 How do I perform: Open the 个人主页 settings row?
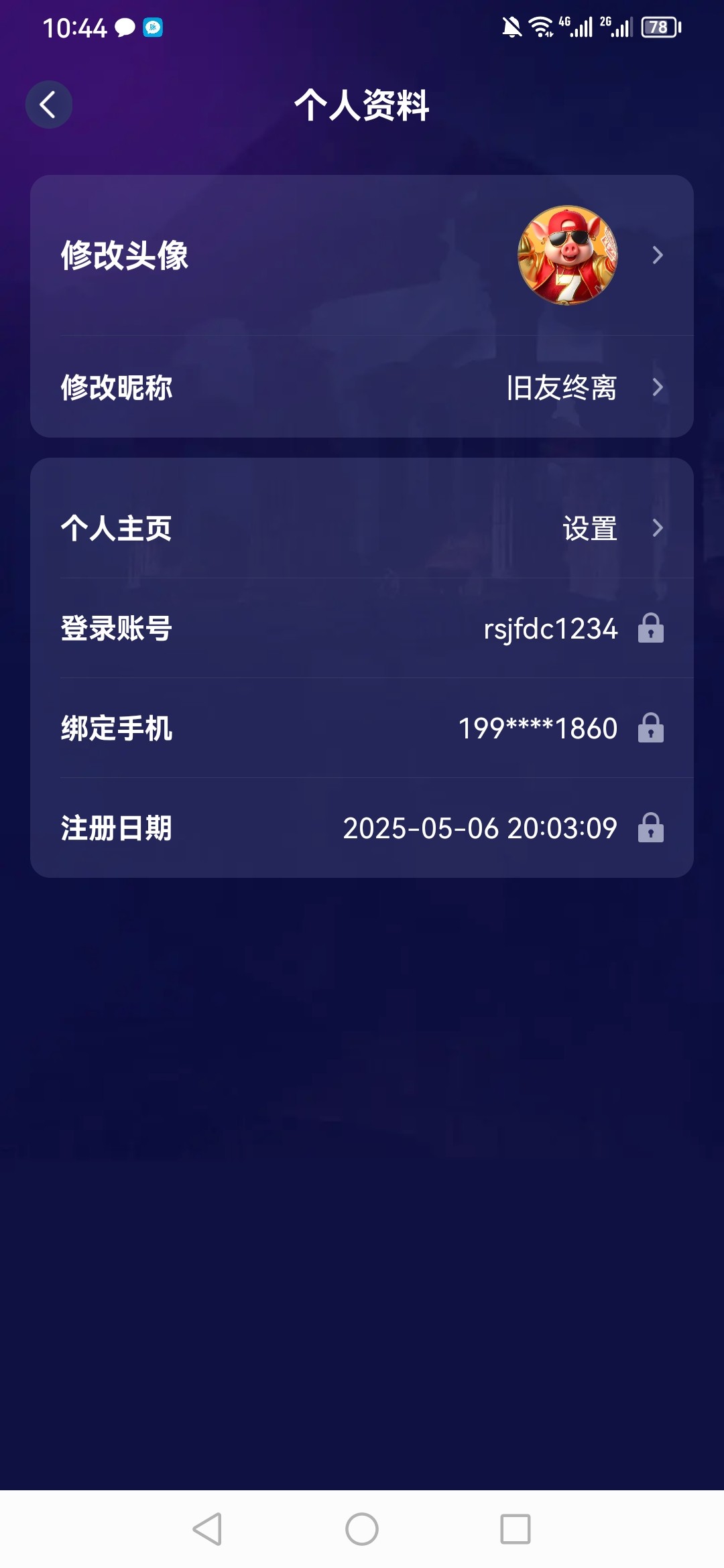click(362, 528)
